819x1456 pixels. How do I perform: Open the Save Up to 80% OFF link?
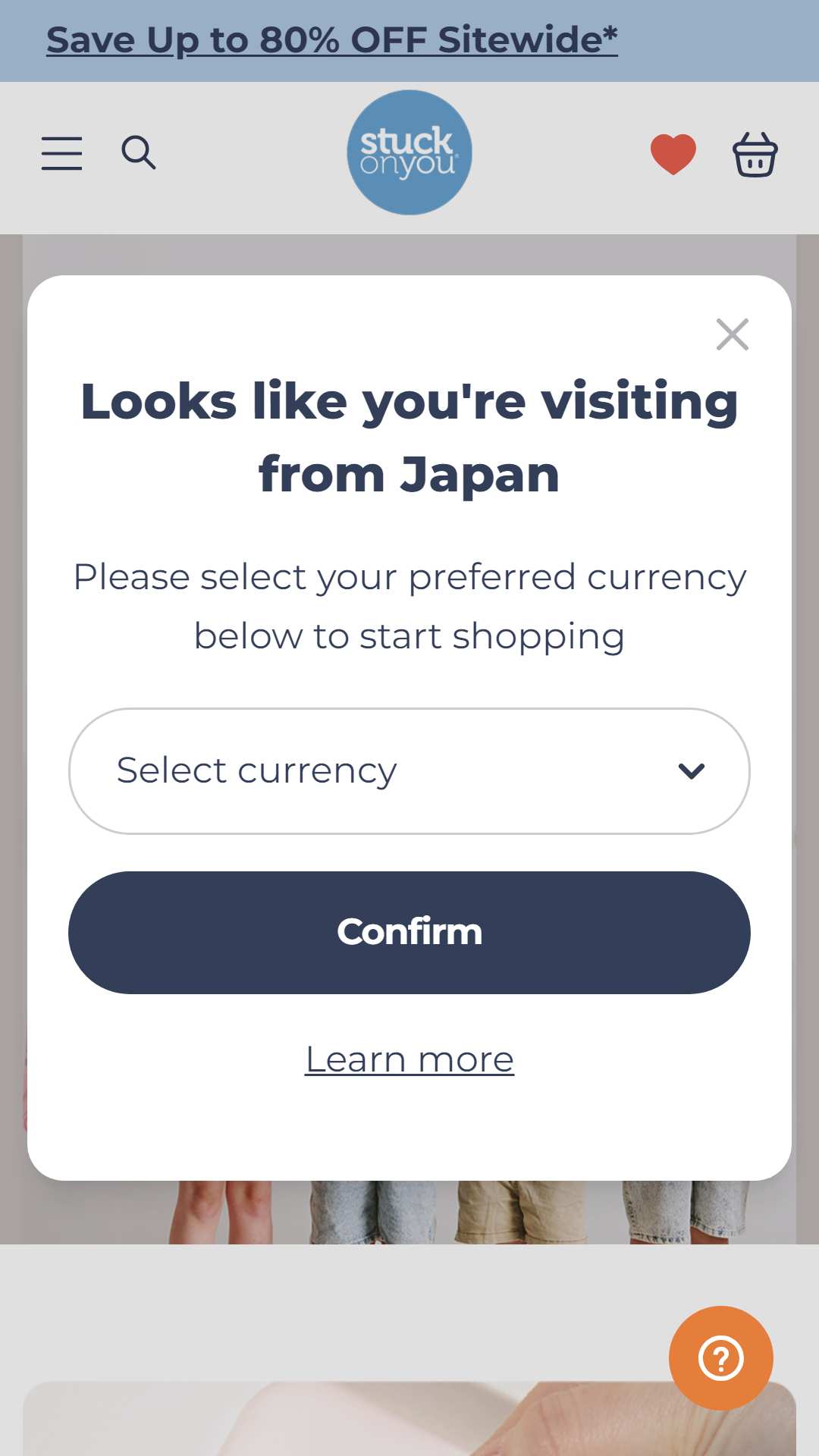pos(332,40)
